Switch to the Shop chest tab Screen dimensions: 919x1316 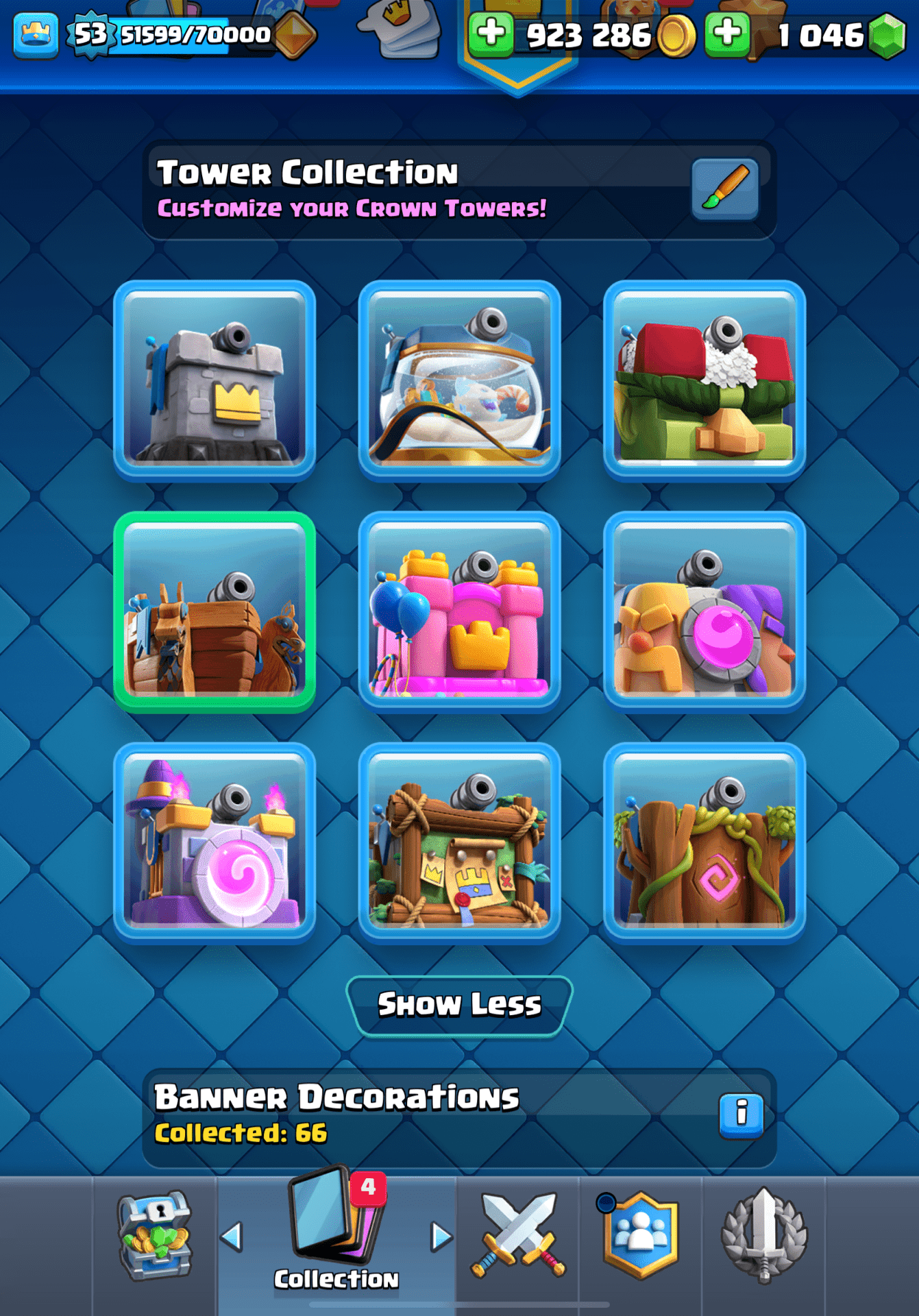click(x=156, y=1235)
